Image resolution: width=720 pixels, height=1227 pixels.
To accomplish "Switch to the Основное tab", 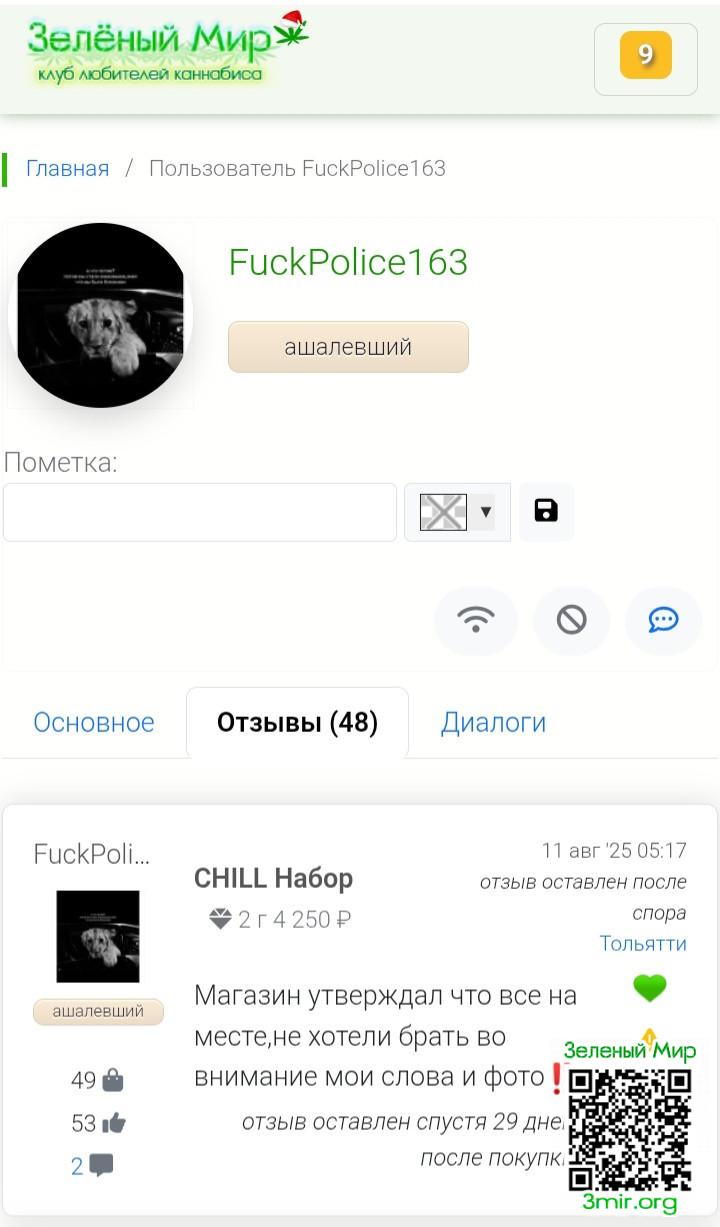I will 94,722.
